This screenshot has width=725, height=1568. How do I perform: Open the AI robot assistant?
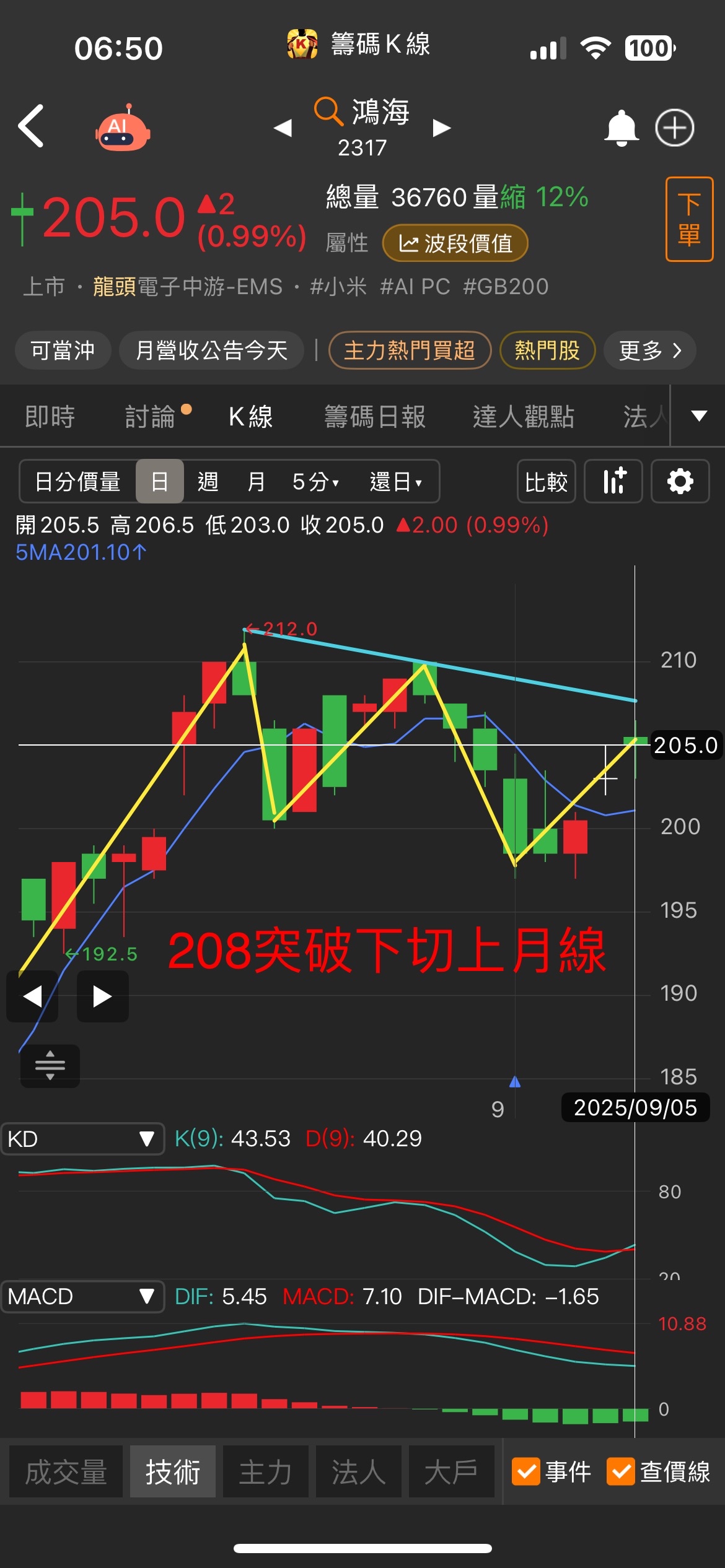point(123,128)
